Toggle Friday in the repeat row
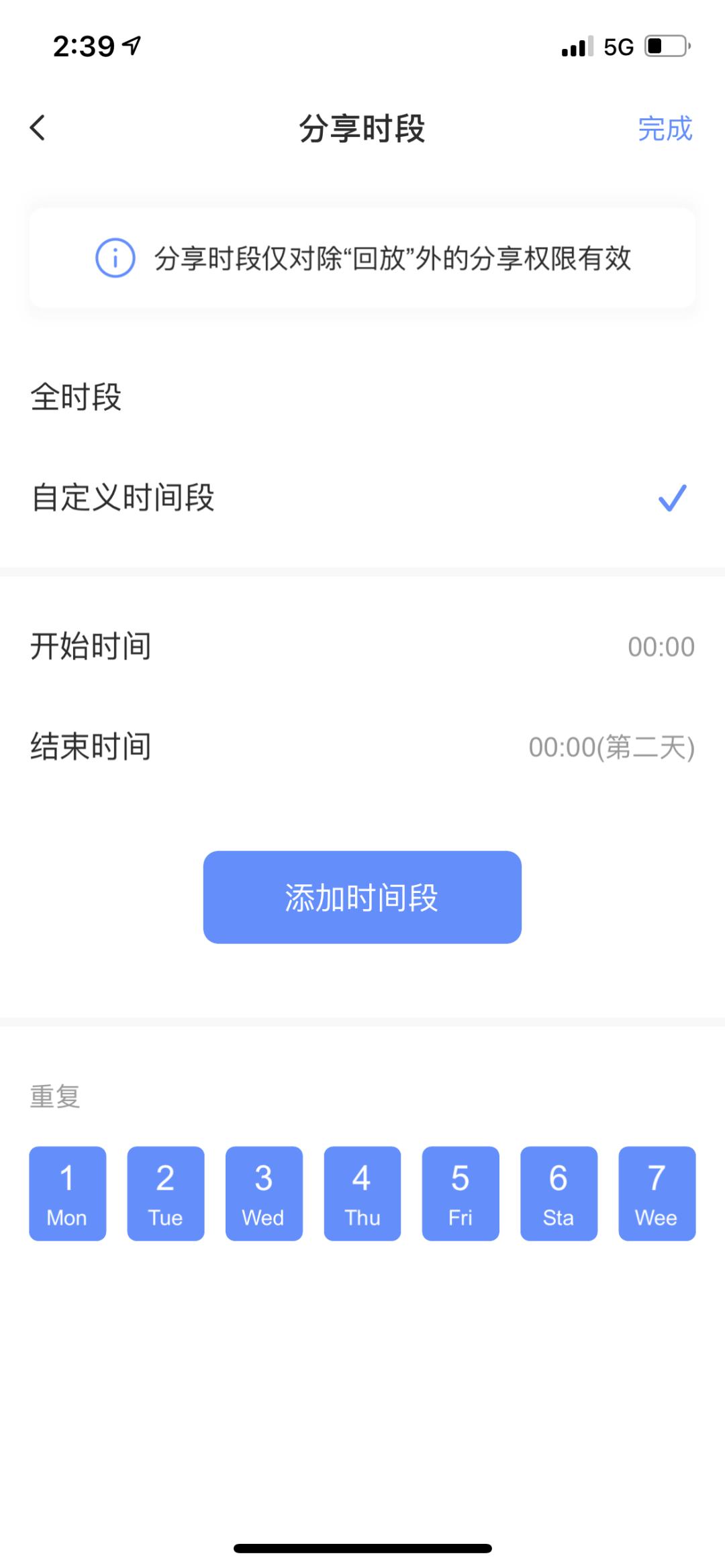This screenshot has width=725, height=1568. click(460, 1195)
